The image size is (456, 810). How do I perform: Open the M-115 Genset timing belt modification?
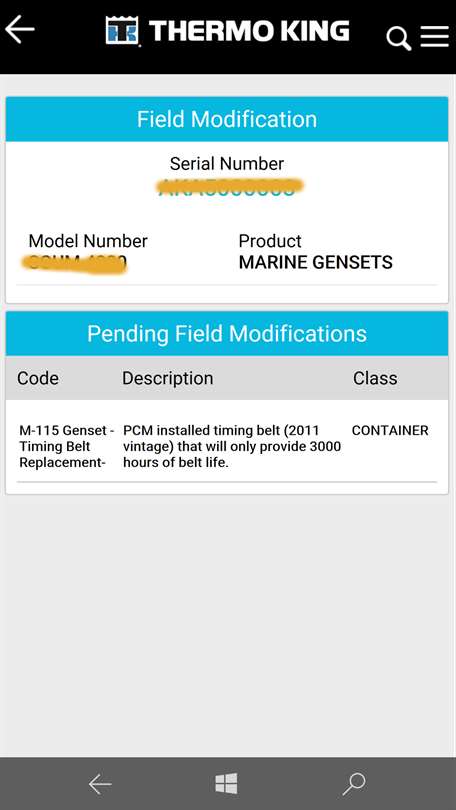(x=227, y=446)
